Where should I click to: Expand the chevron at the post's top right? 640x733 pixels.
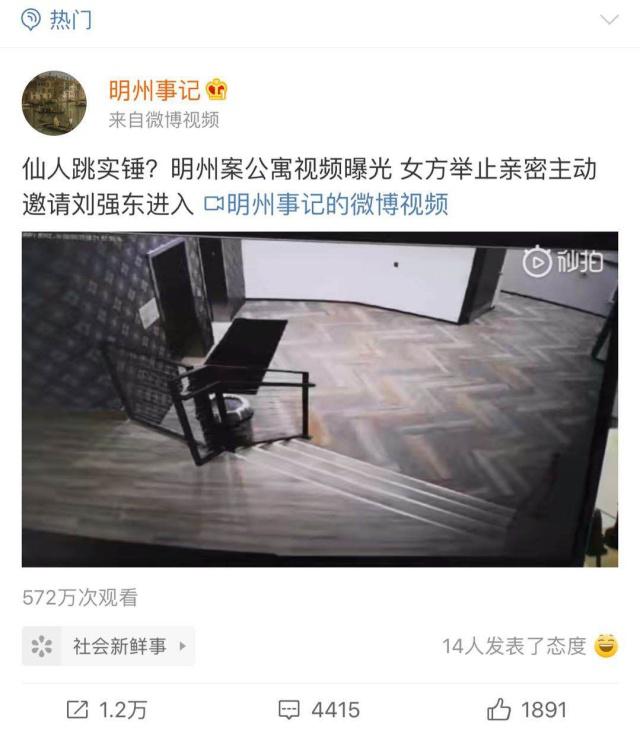tap(608, 19)
